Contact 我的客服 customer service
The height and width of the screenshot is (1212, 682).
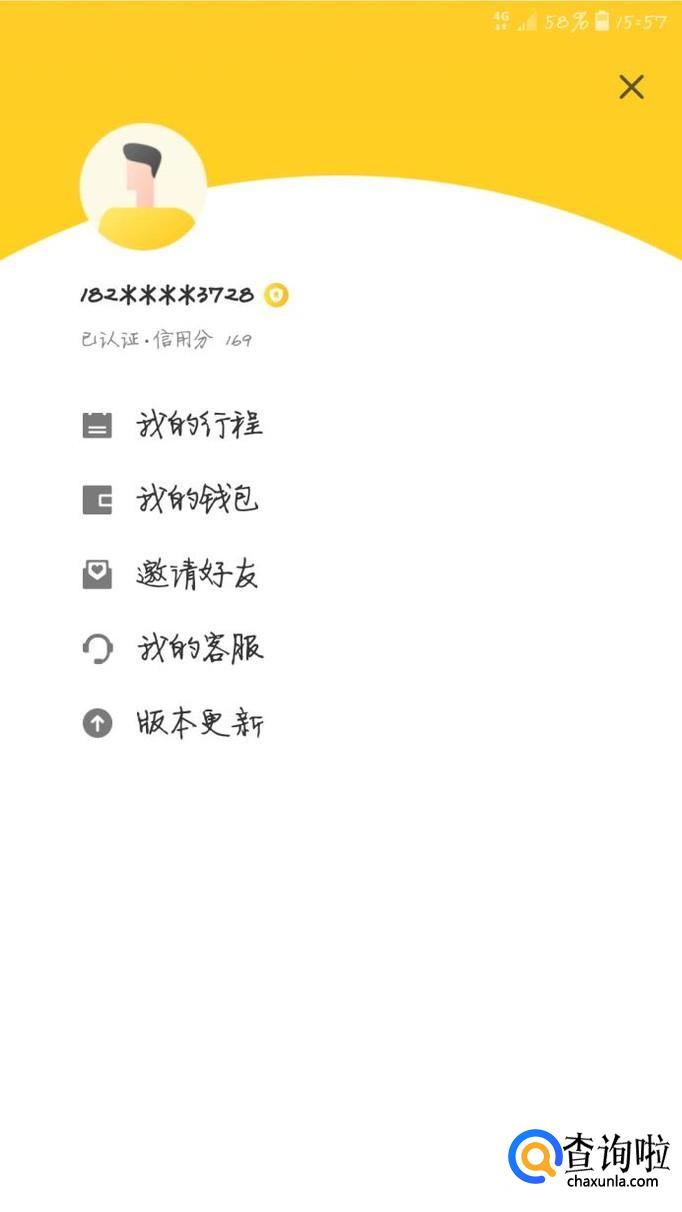(x=172, y=649)
